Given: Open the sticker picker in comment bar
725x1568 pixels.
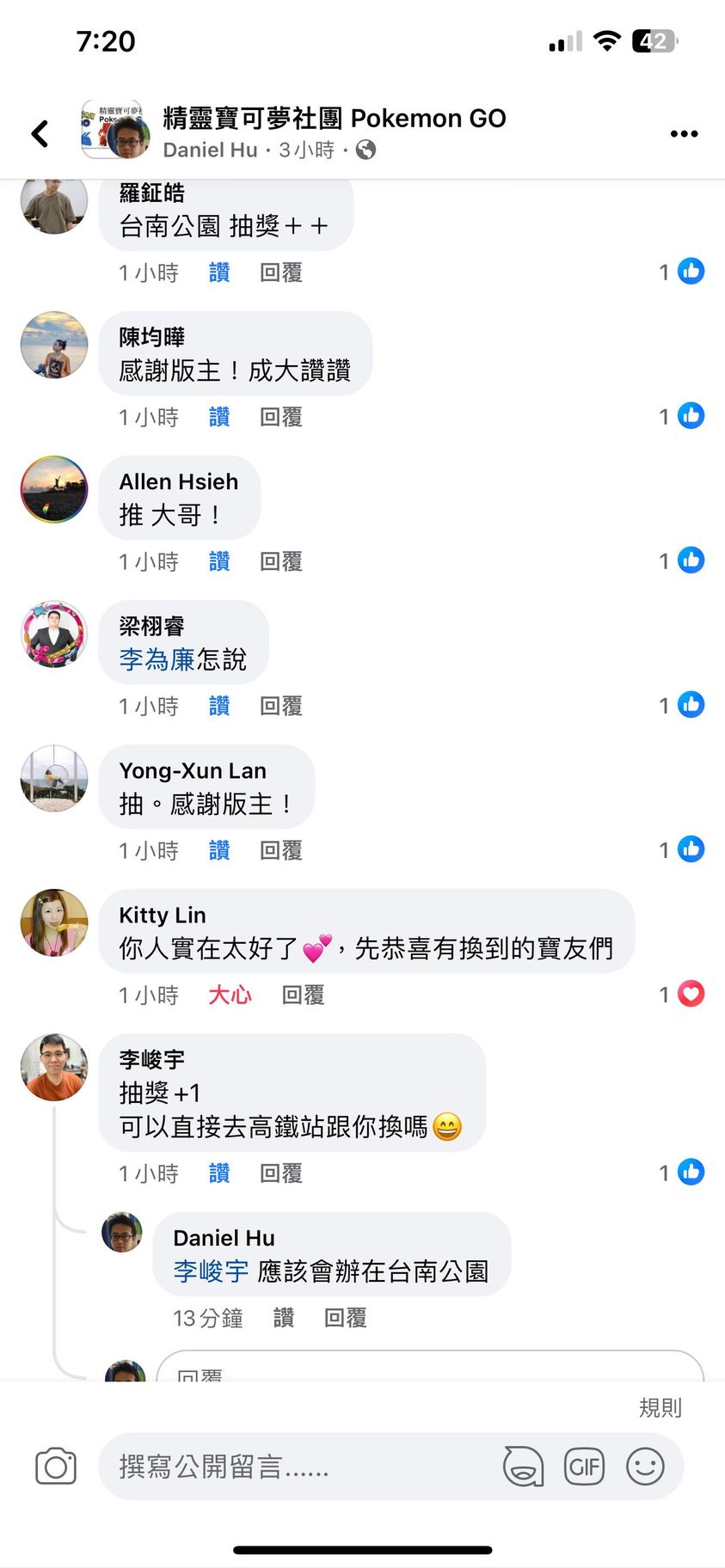Looking at the screenshot, I should [x=523, y=1466].
